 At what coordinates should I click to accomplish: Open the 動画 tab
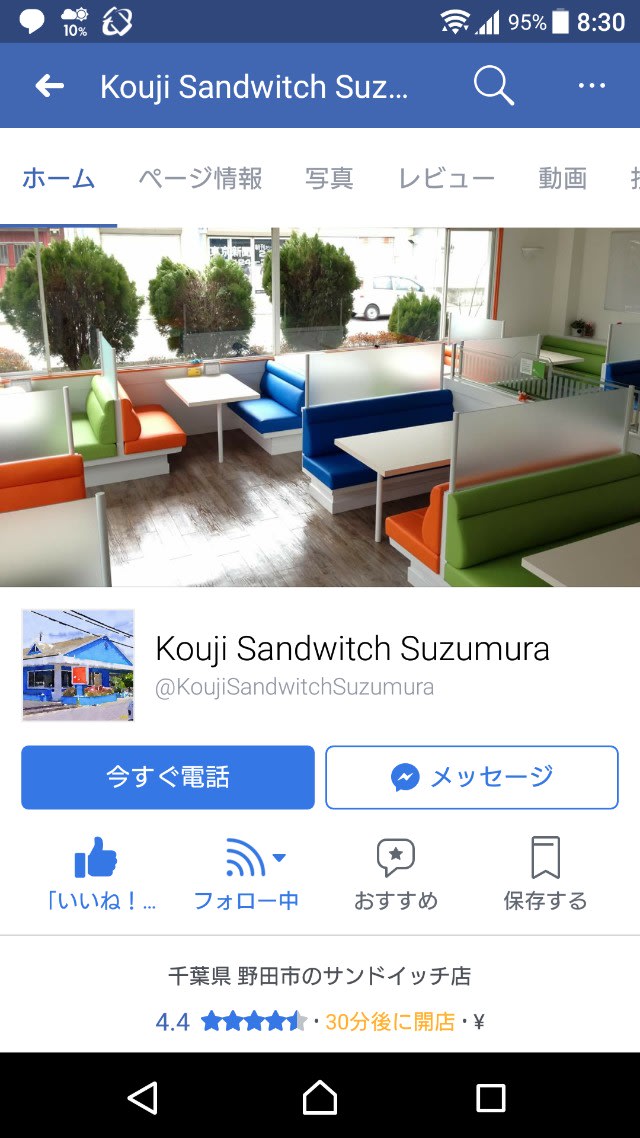(562, 179)
